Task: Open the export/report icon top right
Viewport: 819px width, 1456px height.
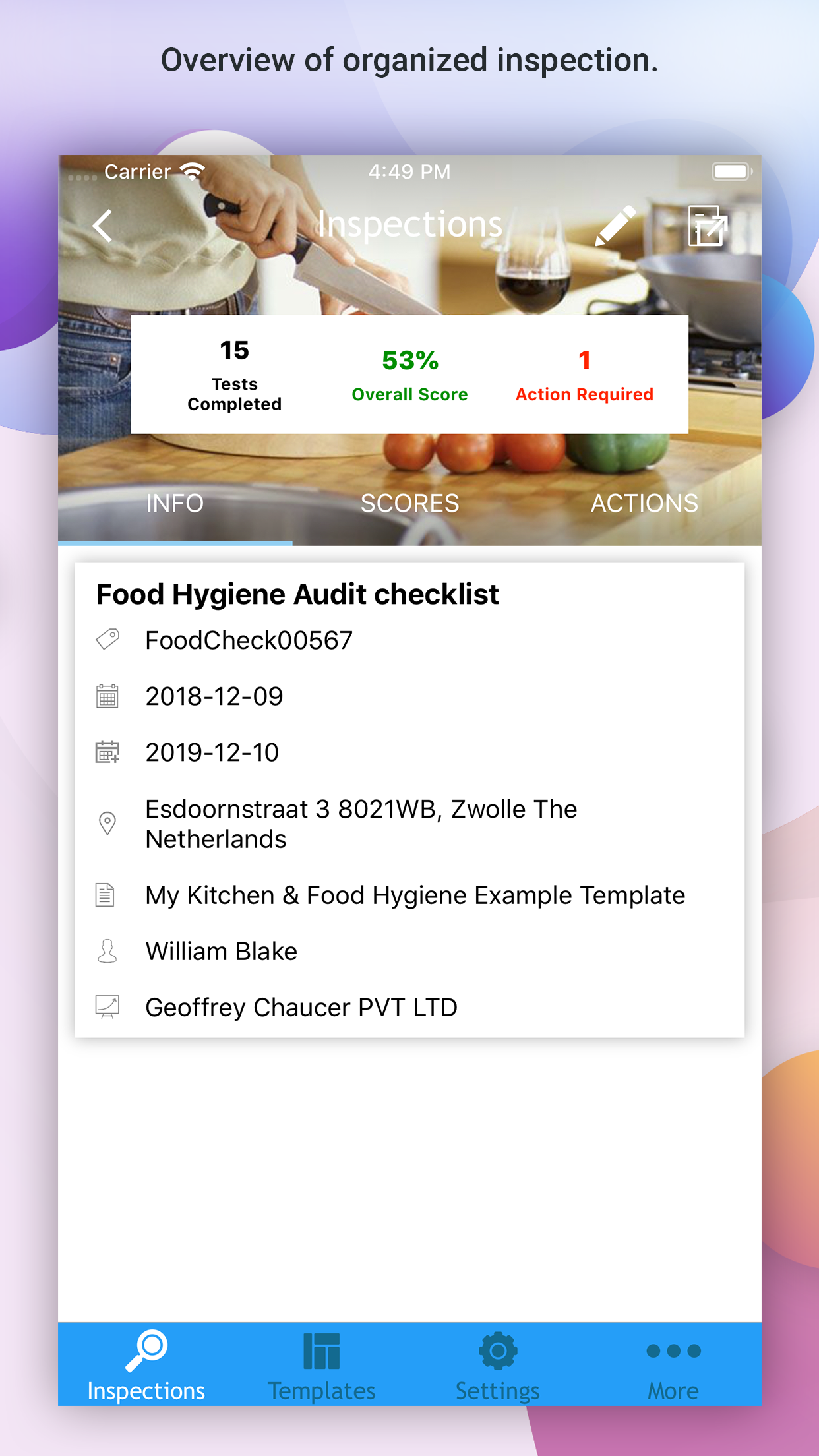Action: point(709,226)
